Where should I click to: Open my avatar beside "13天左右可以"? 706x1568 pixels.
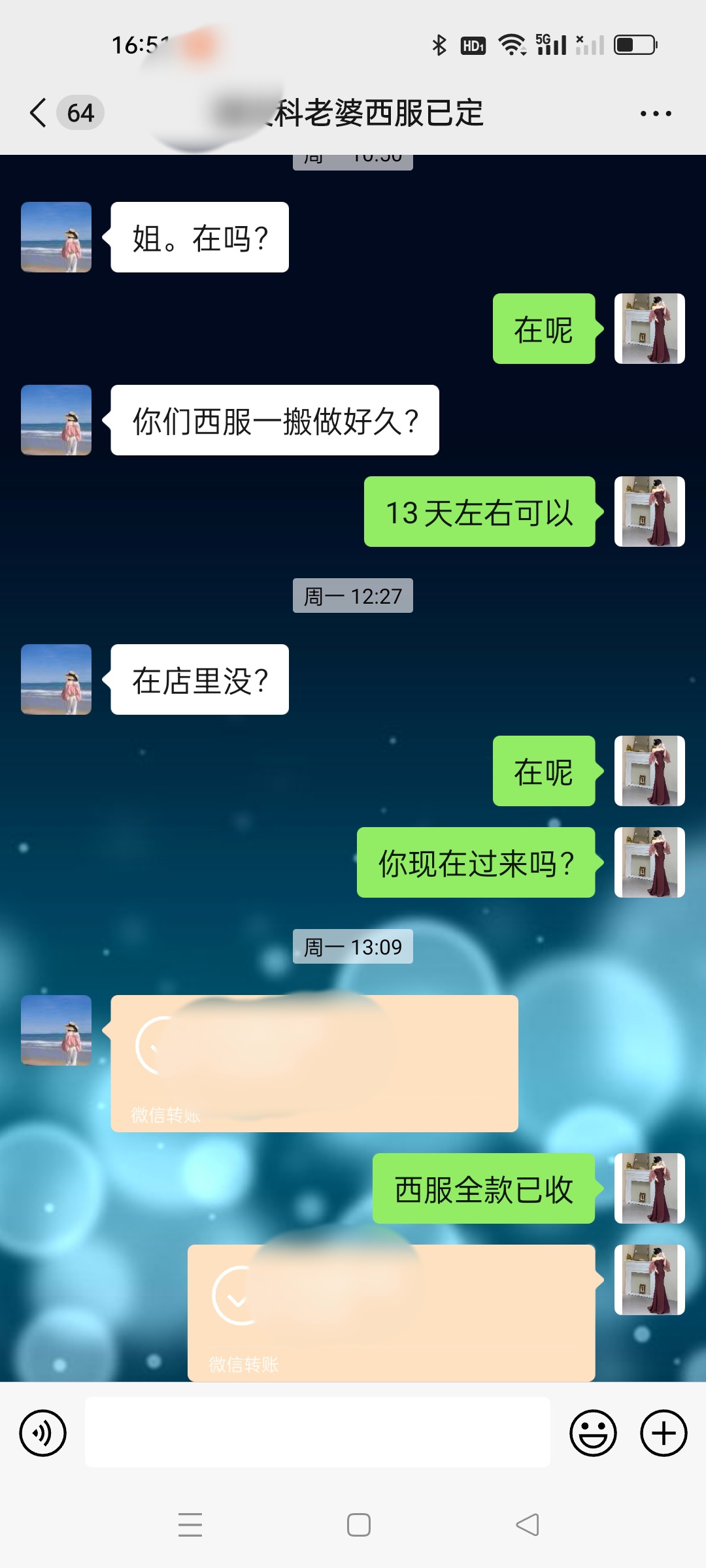pyautogui.click(x=650, y=512)
